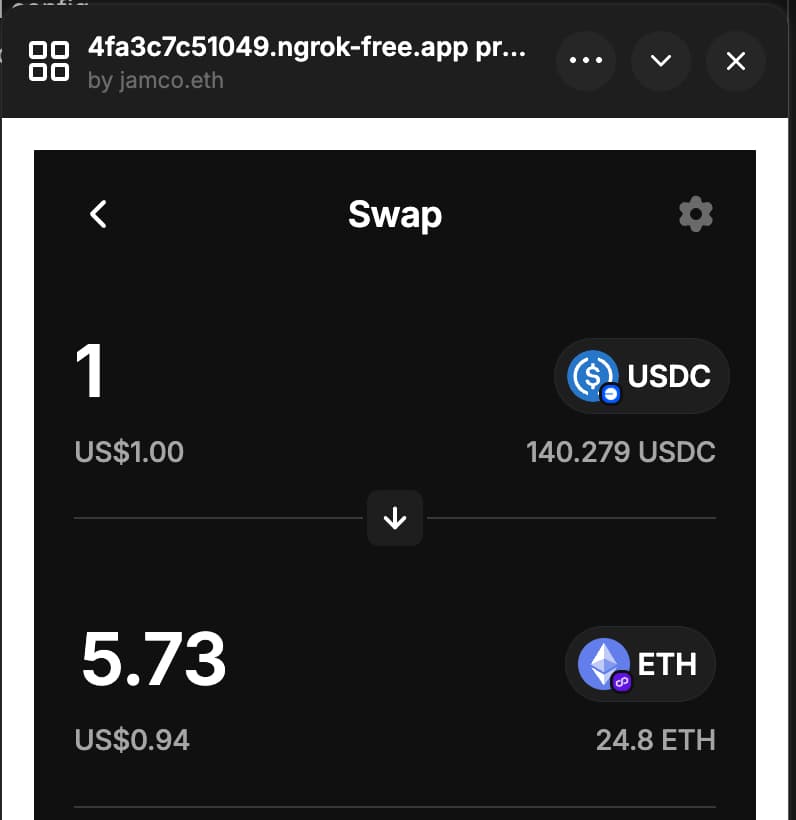Change the ETH receive token
The image size is (796, 820).
coord(641,664)
